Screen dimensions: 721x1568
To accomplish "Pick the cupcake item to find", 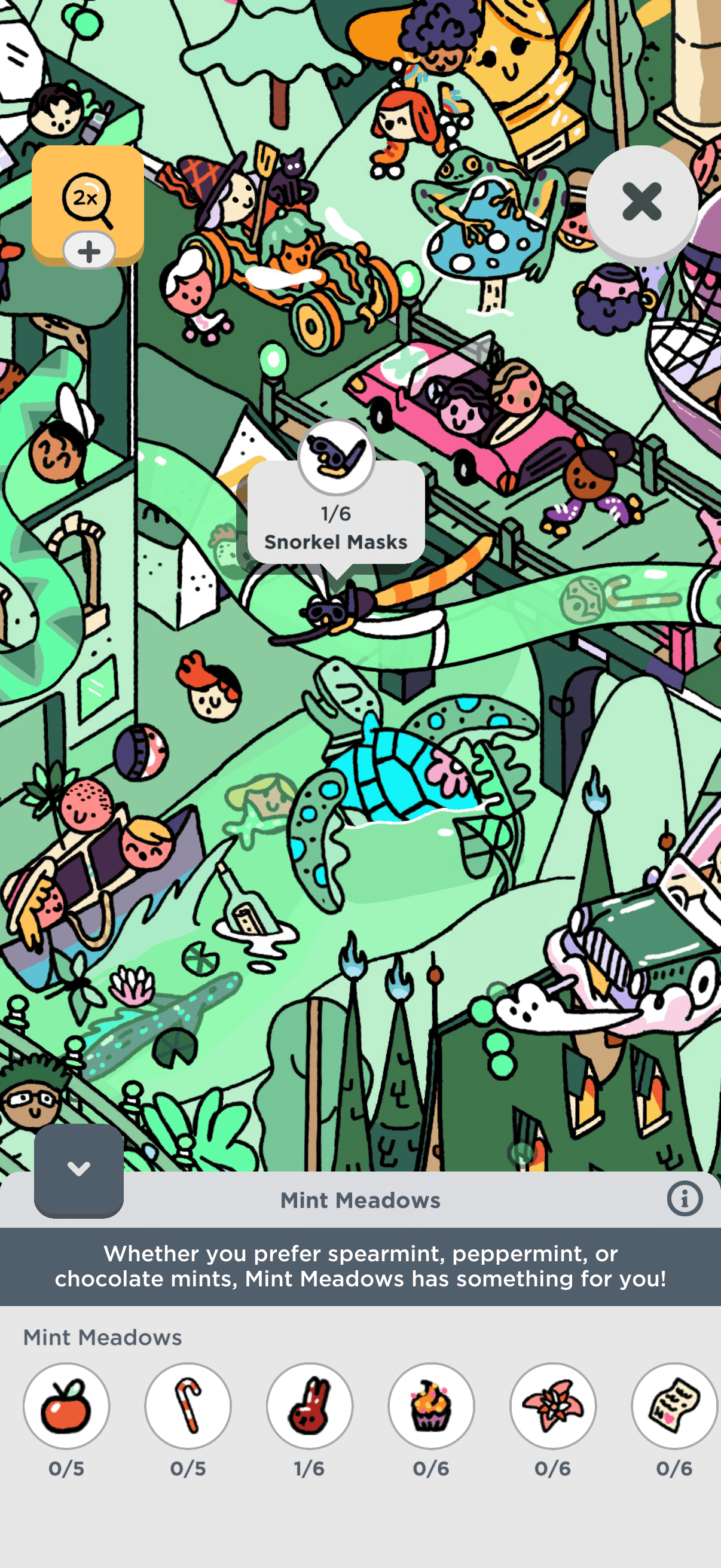I will 432,1405.
